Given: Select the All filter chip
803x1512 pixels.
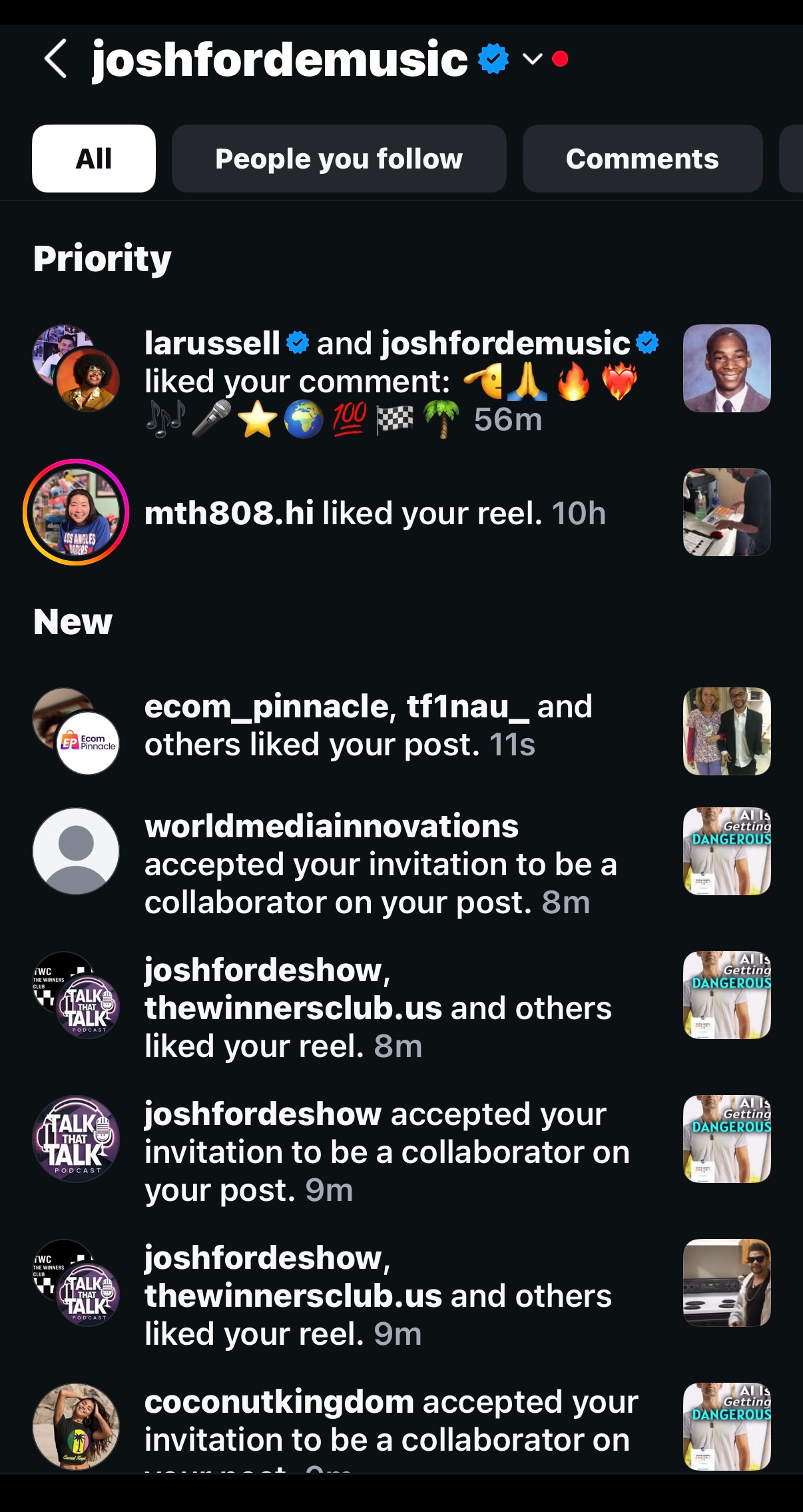Looking at the screenshot, I should (x=94, y=159).
